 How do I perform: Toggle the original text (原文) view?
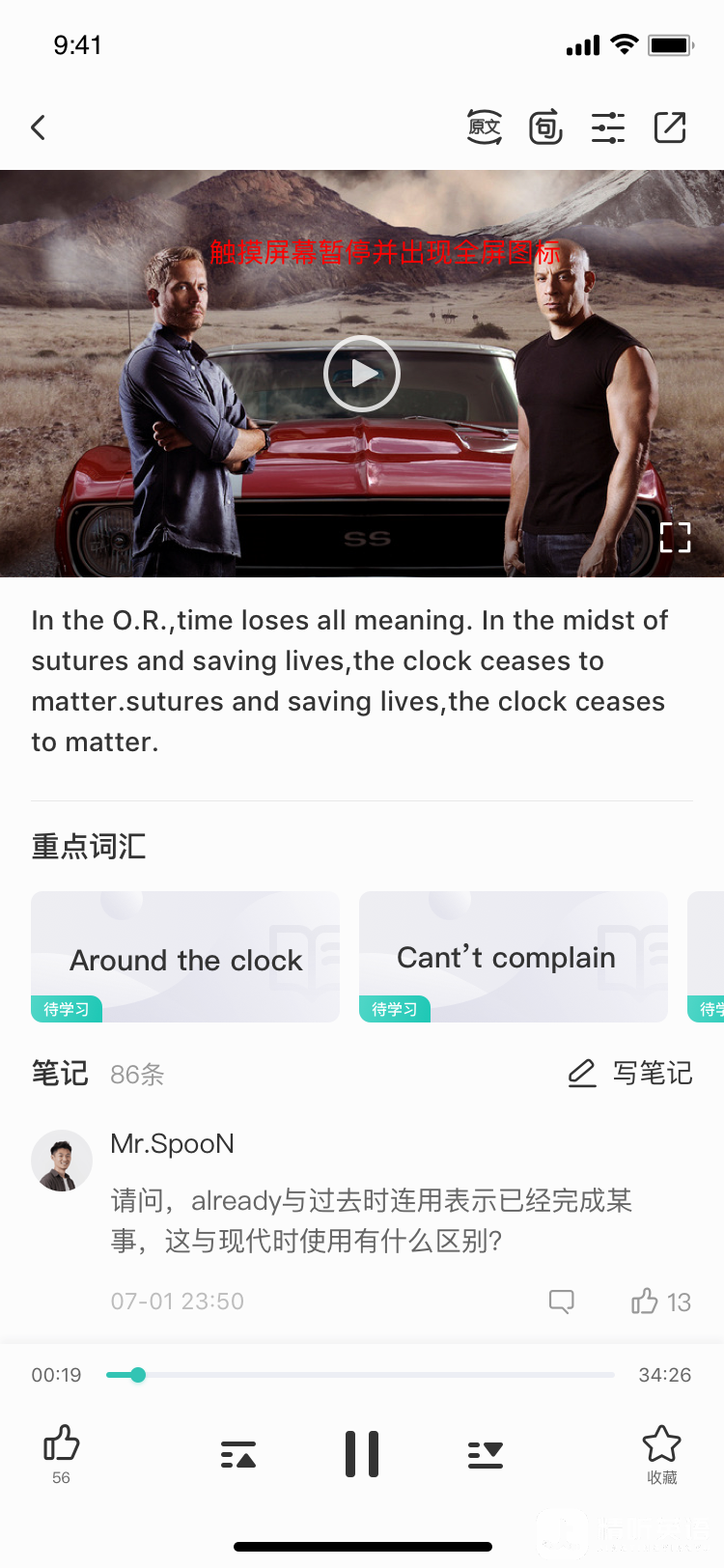coord(484,127)
